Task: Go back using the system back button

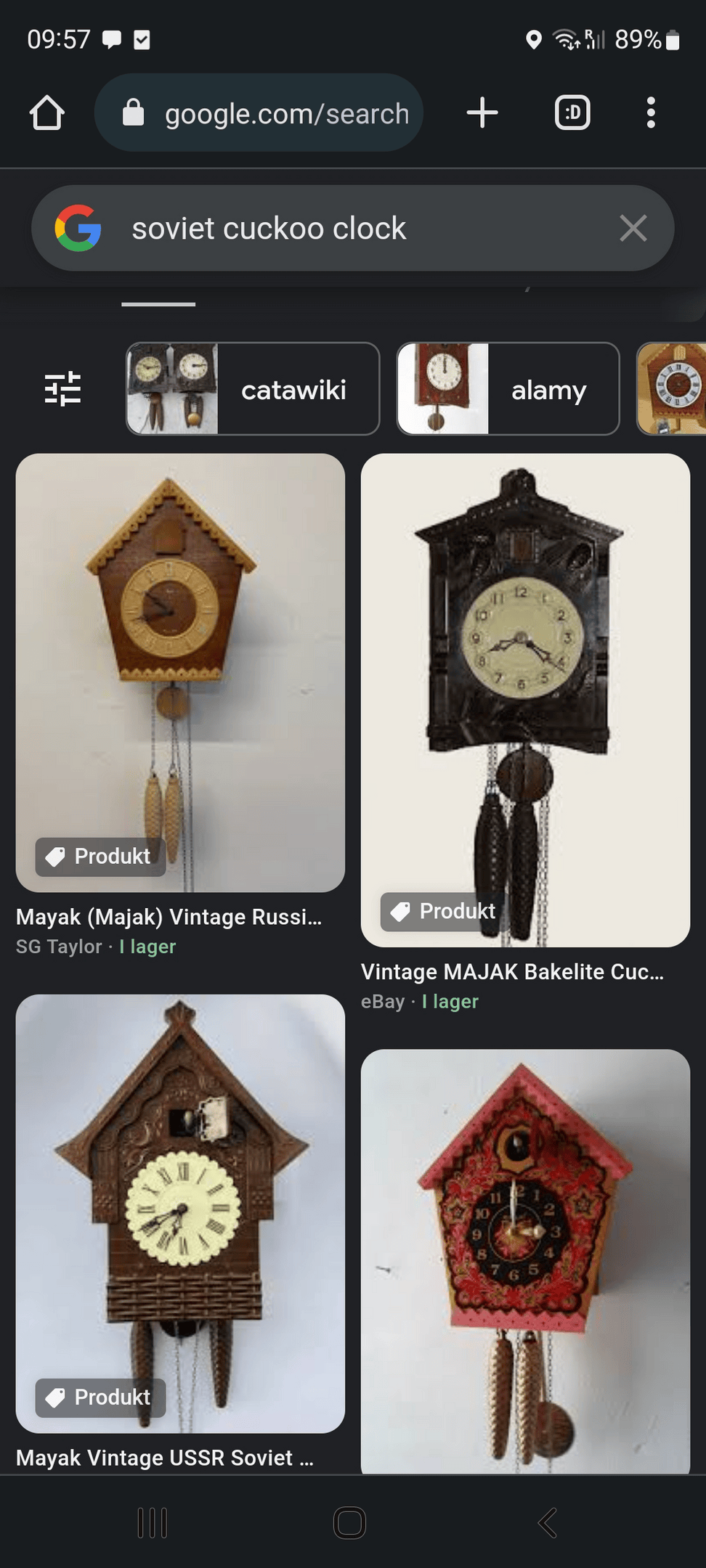Action: [x=548, y=1522]
